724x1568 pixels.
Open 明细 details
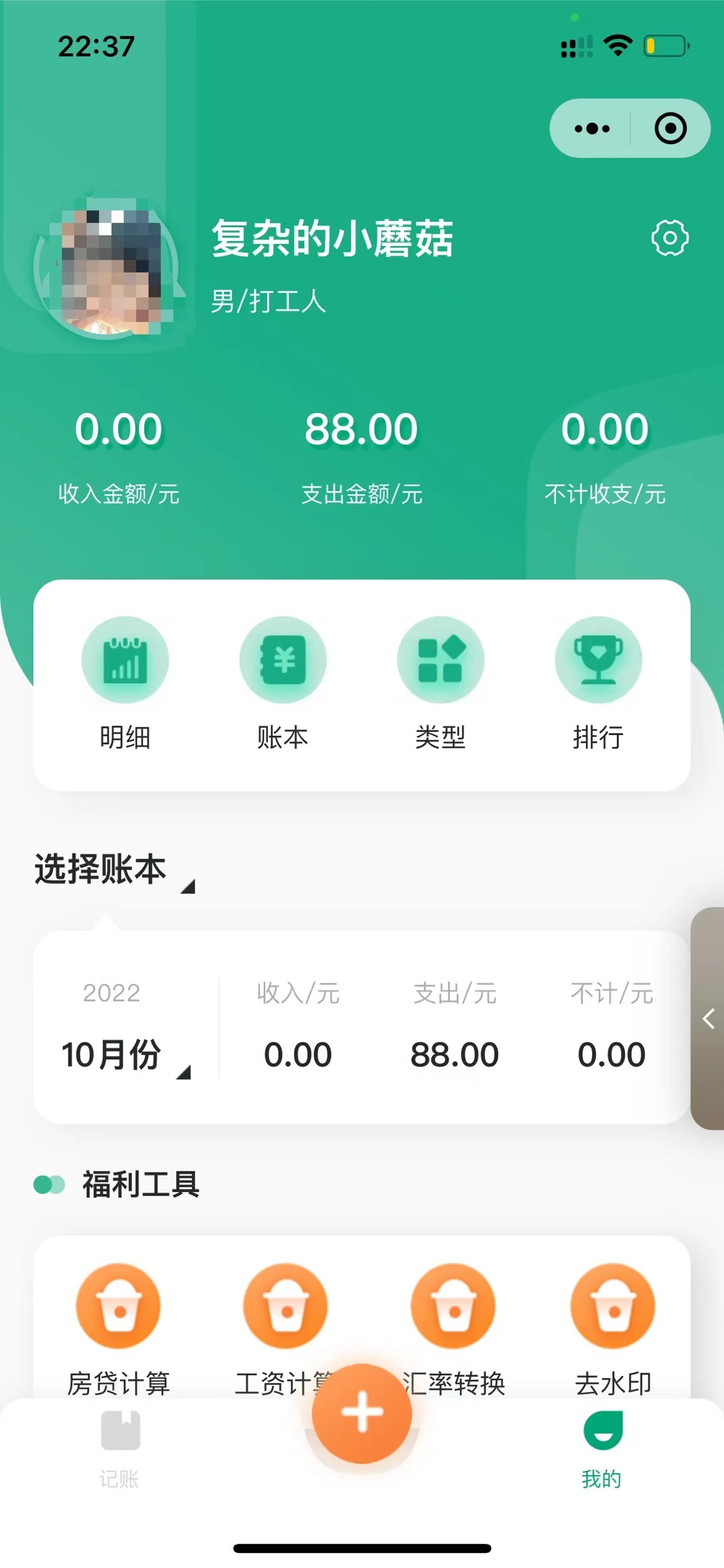click(125, 684)
